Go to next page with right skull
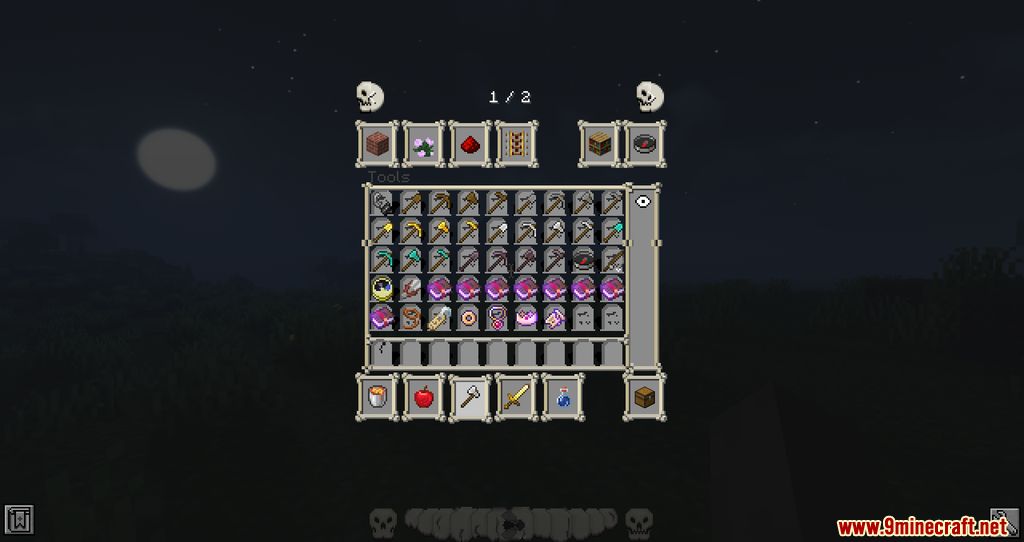The image size is (1024, 542). (650, 96)
